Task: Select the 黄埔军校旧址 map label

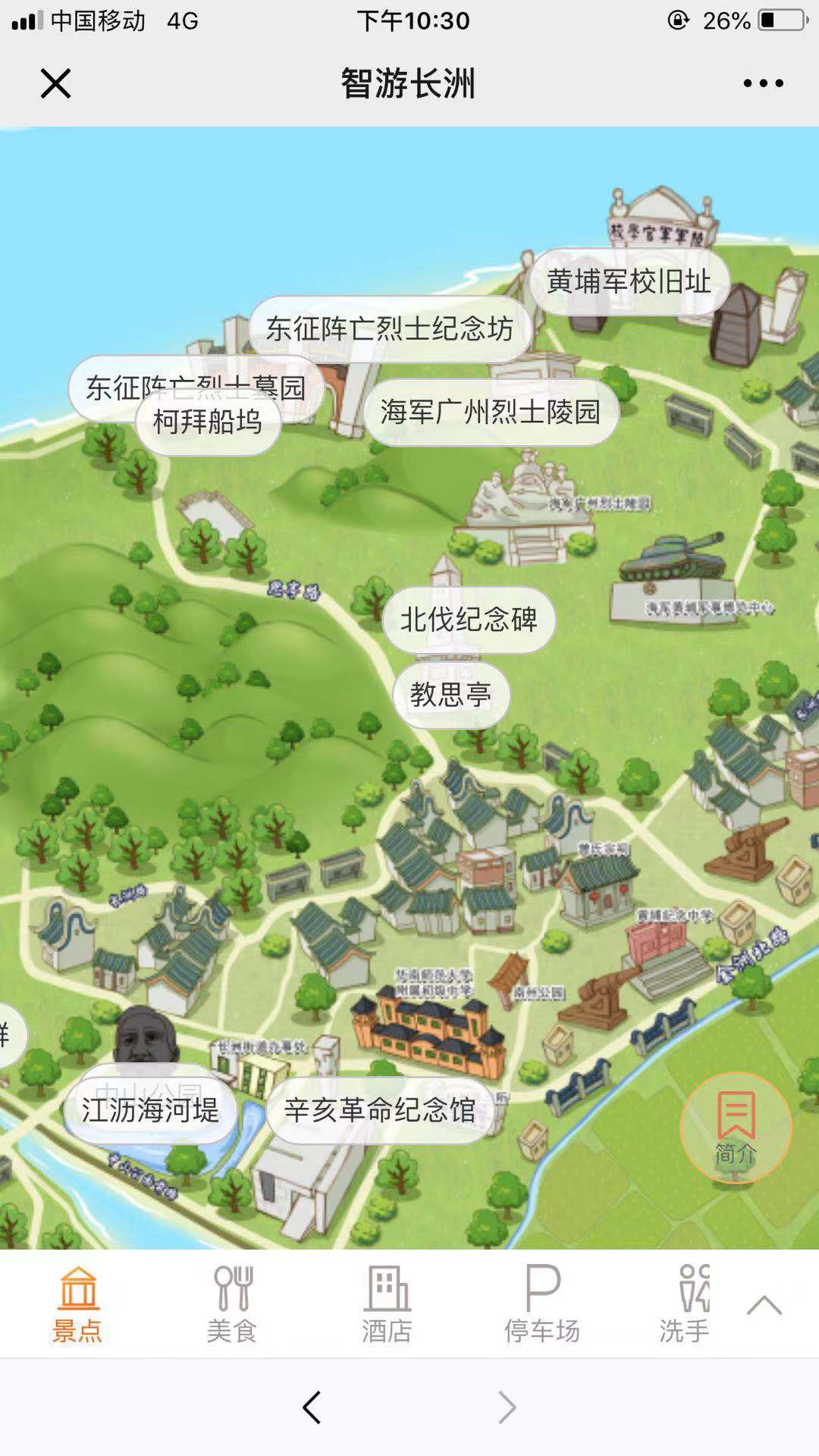Action: coord(629,281)
